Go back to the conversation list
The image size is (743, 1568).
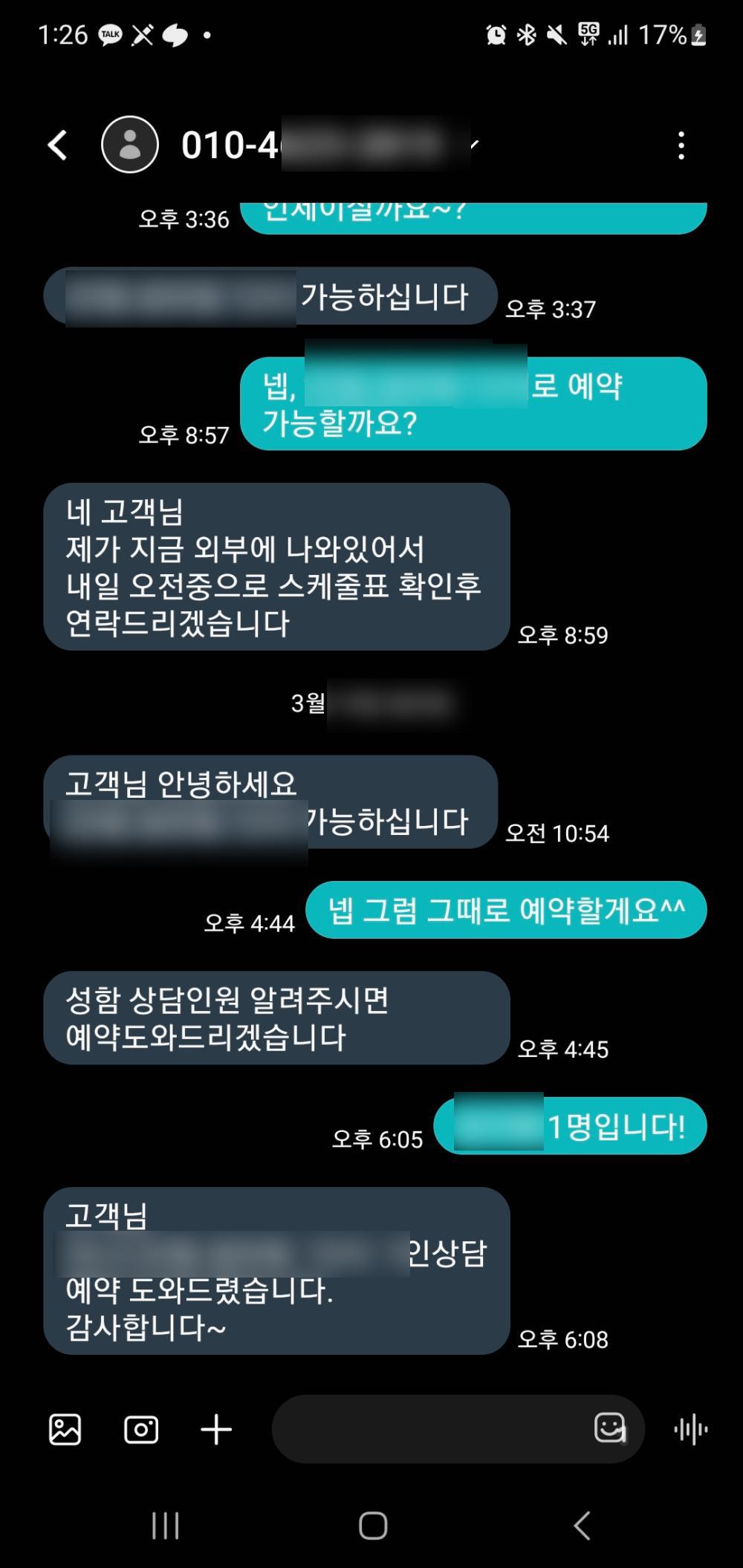58,145
